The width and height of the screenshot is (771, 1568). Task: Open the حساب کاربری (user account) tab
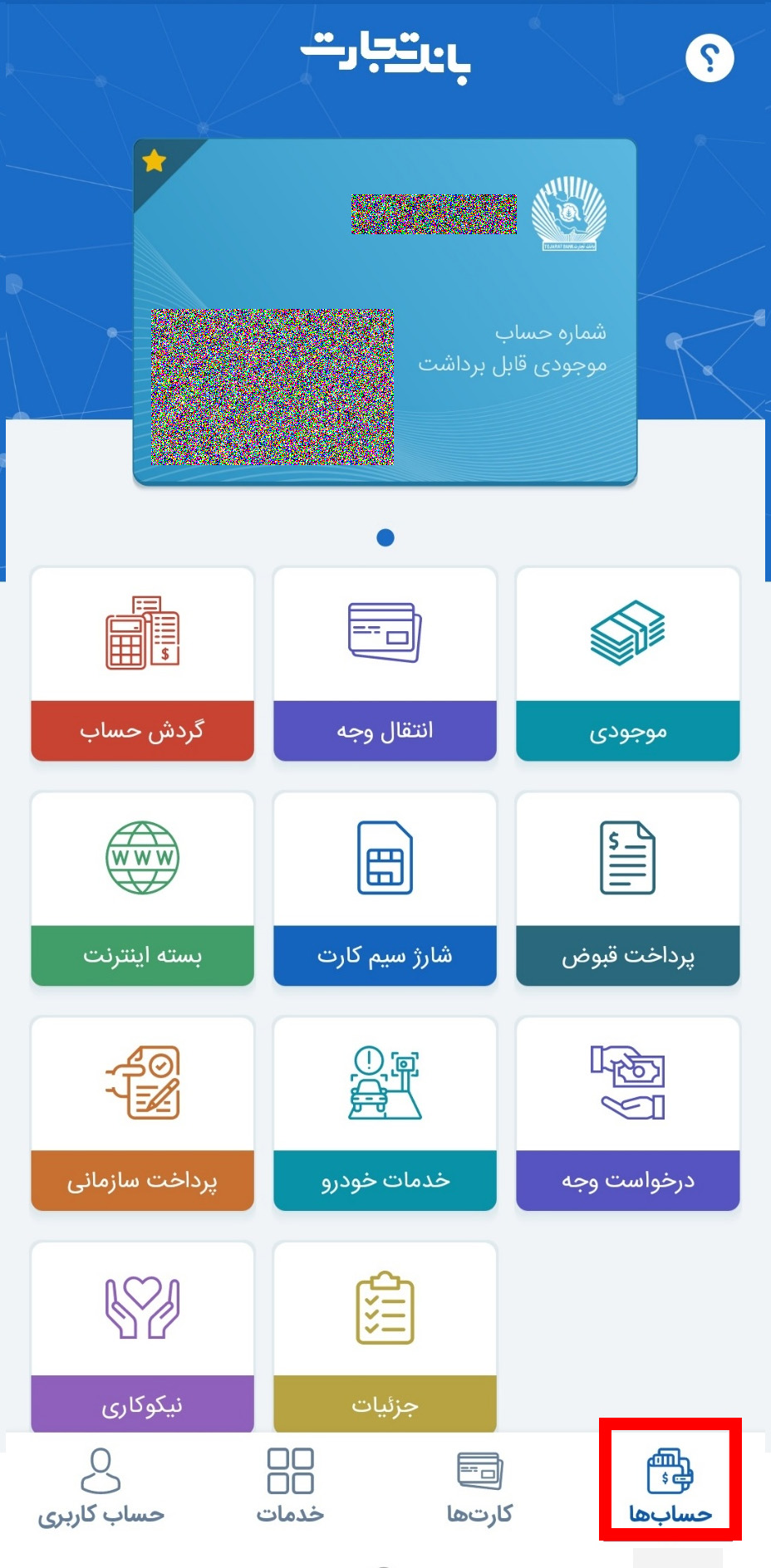(x=101, y=1487)
